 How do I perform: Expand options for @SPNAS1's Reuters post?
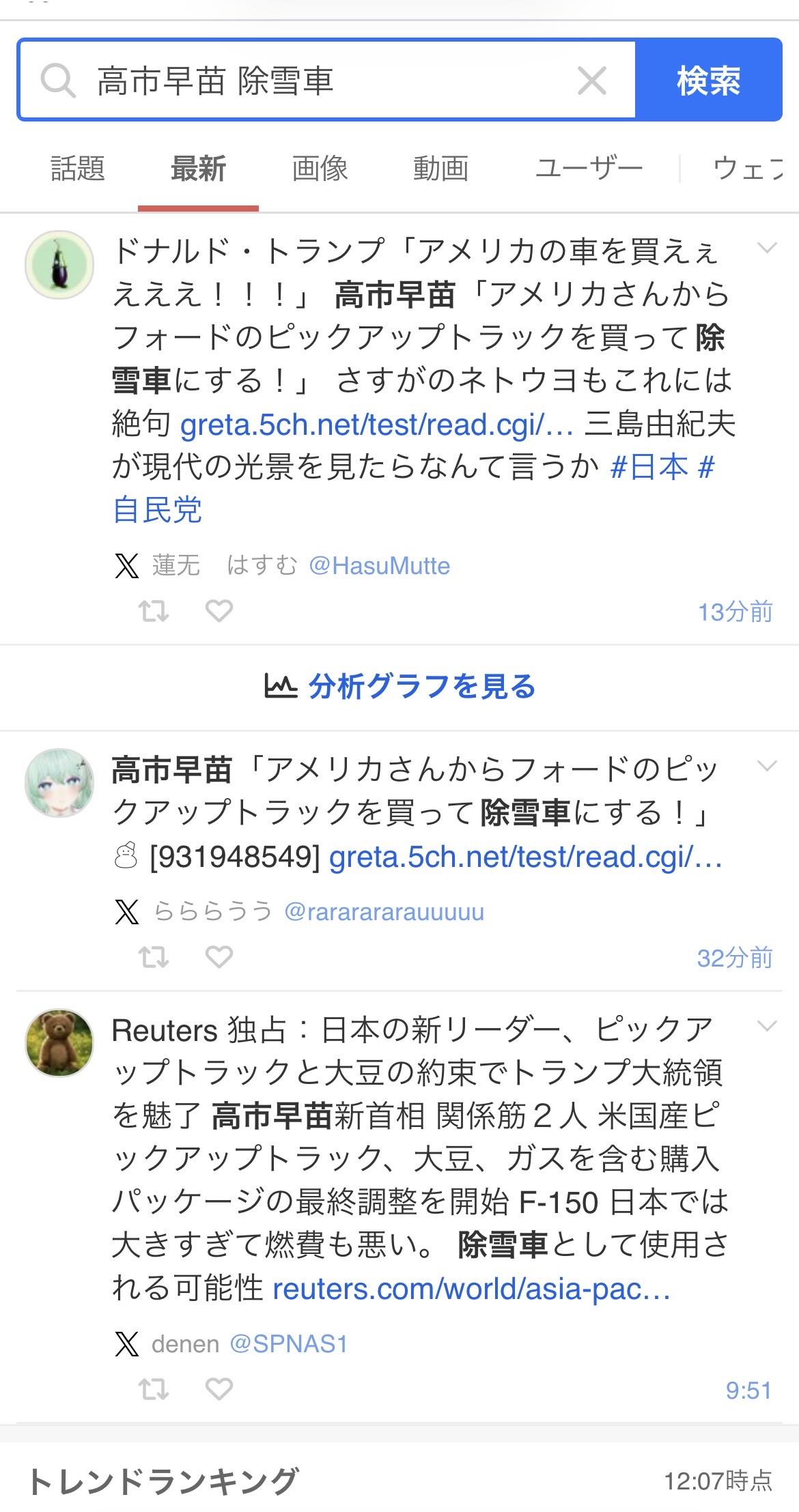pos(767,1026)
